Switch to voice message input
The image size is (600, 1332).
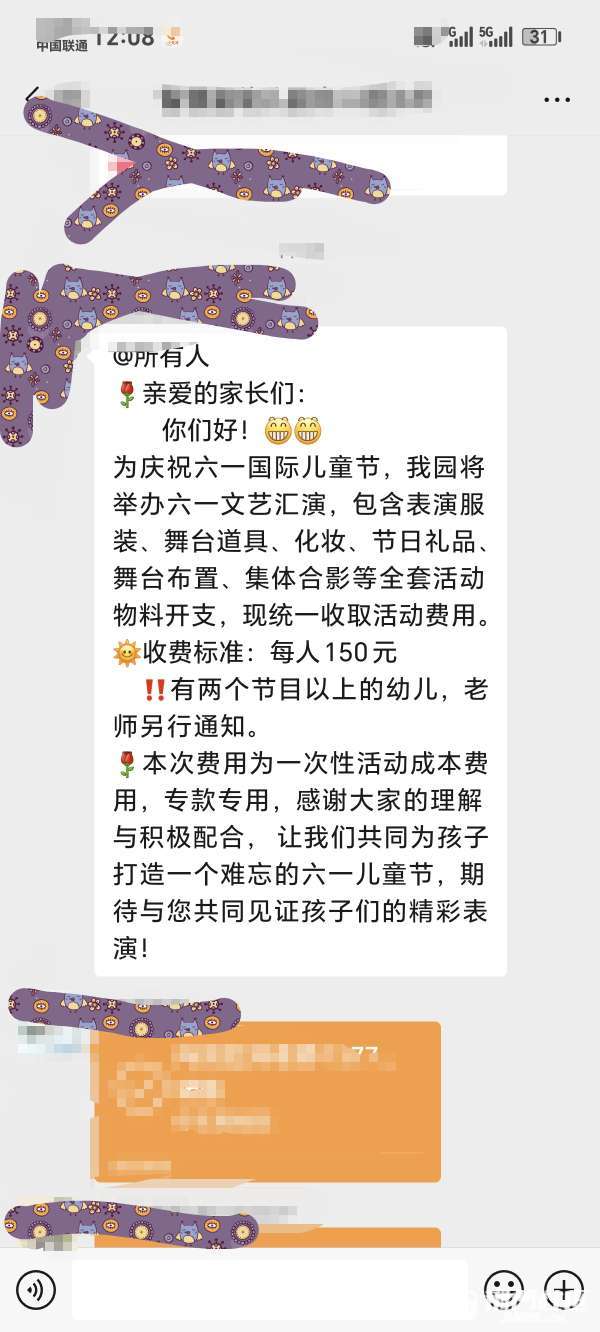(36, 1289)
